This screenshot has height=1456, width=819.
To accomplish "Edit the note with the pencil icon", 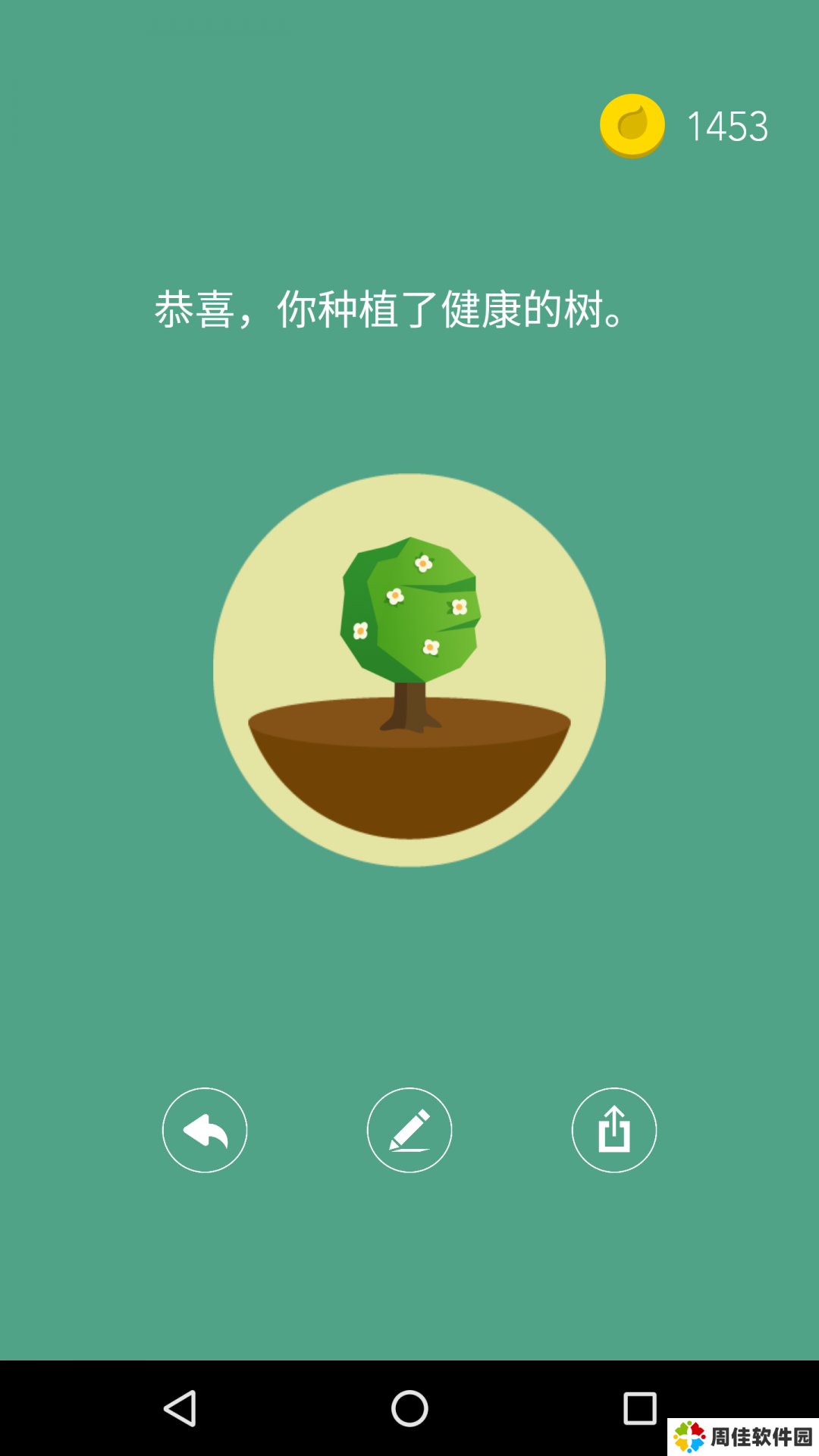I will (x=409, y=1130).
